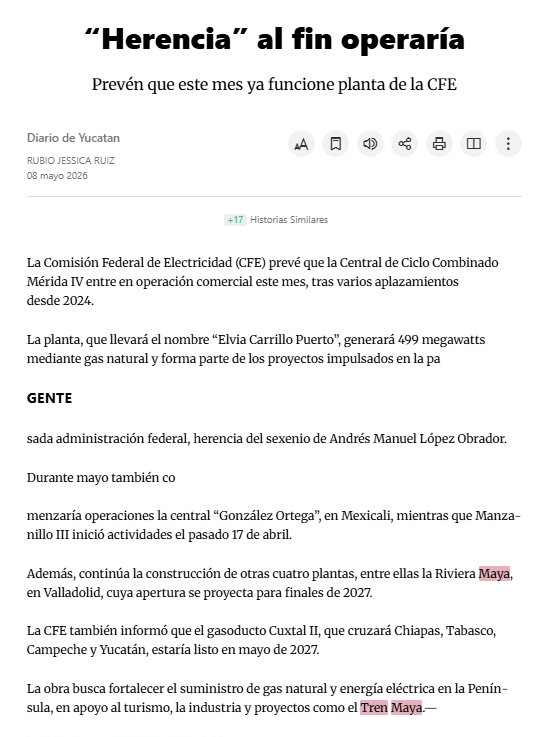Open the three-dot overflow menu
Image resolution: width=551 pixels, height=737 pixels.
point(508,143)
